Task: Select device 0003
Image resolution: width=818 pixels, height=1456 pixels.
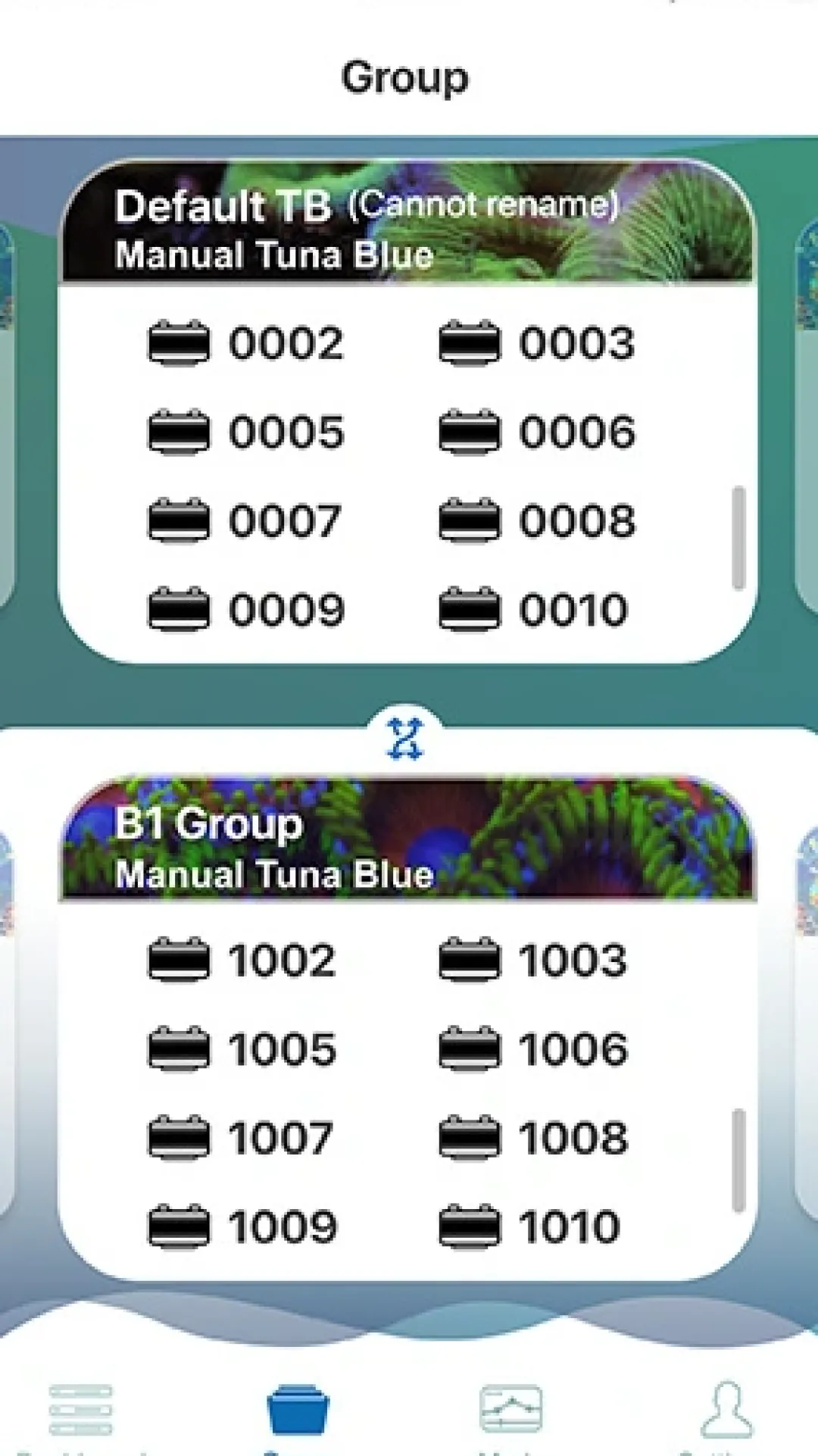Action: click(x=537, y=343)
